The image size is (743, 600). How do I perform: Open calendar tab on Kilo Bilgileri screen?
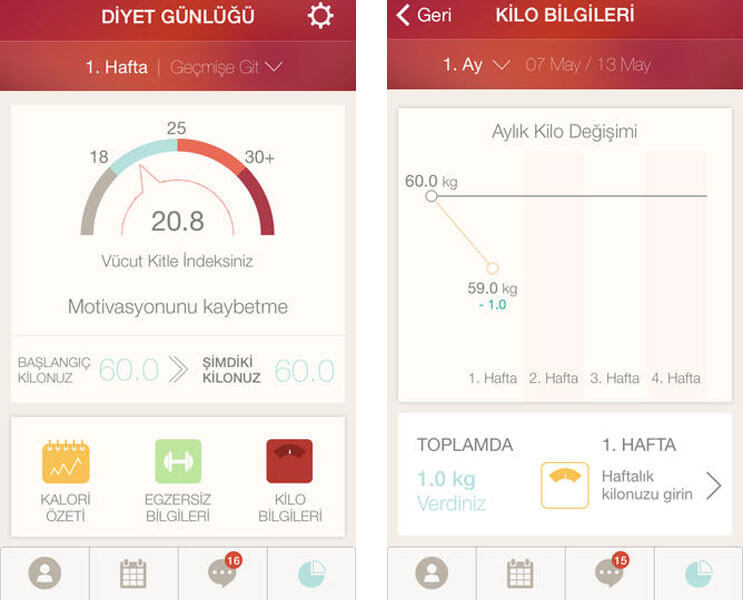pos(520,573)
